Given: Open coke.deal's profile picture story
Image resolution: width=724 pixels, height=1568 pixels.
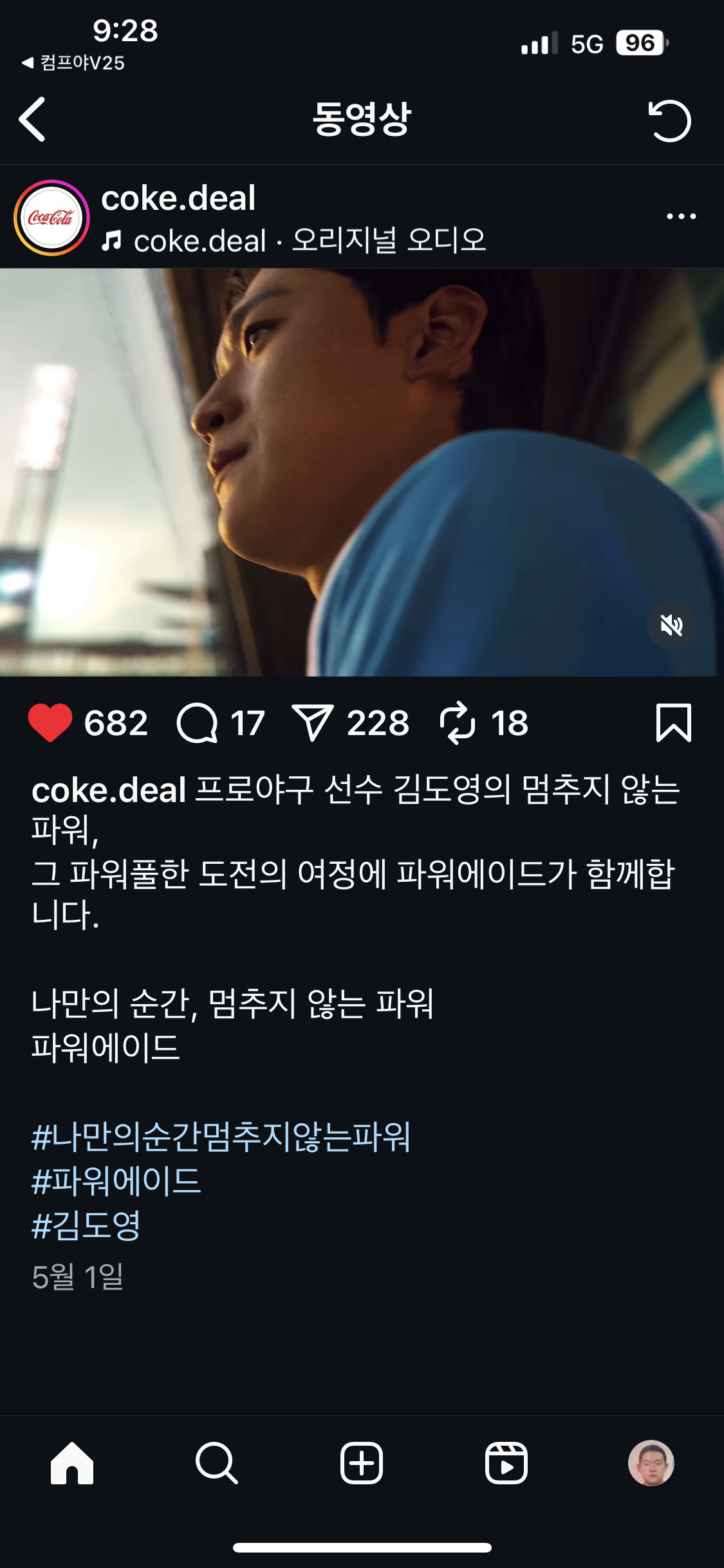Looking at the screenshot, I should coord(51,218).
